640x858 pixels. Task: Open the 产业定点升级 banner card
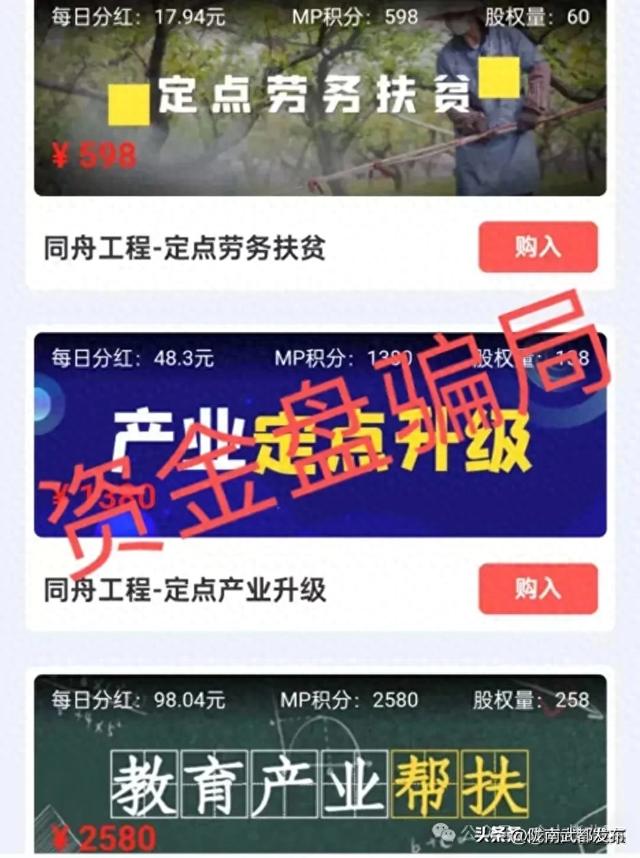coord(320,437)
